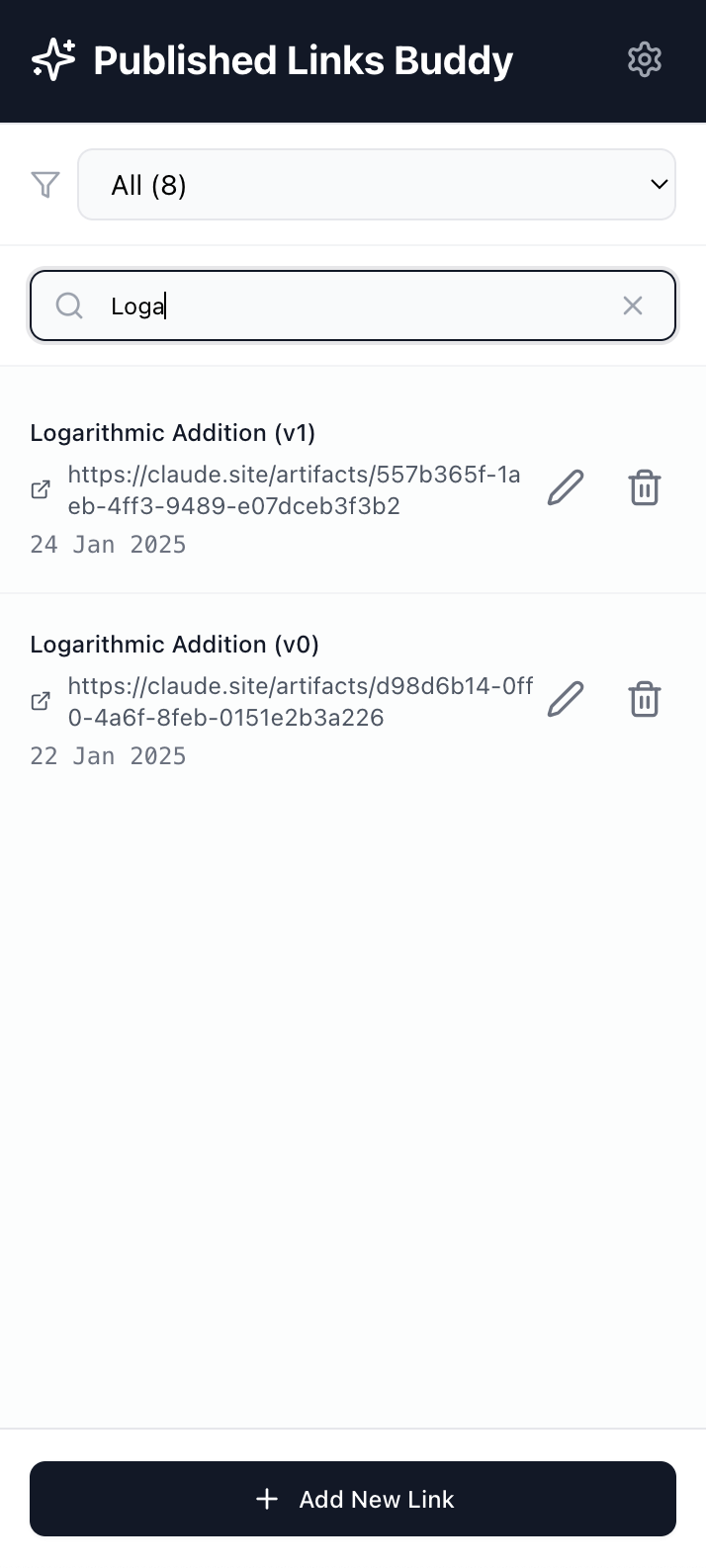Image resolution: width=706 pixels, height=1568 pixels.
Task: Delete the Logarithmic Addition (v0) link
Action: coord(645,700)
